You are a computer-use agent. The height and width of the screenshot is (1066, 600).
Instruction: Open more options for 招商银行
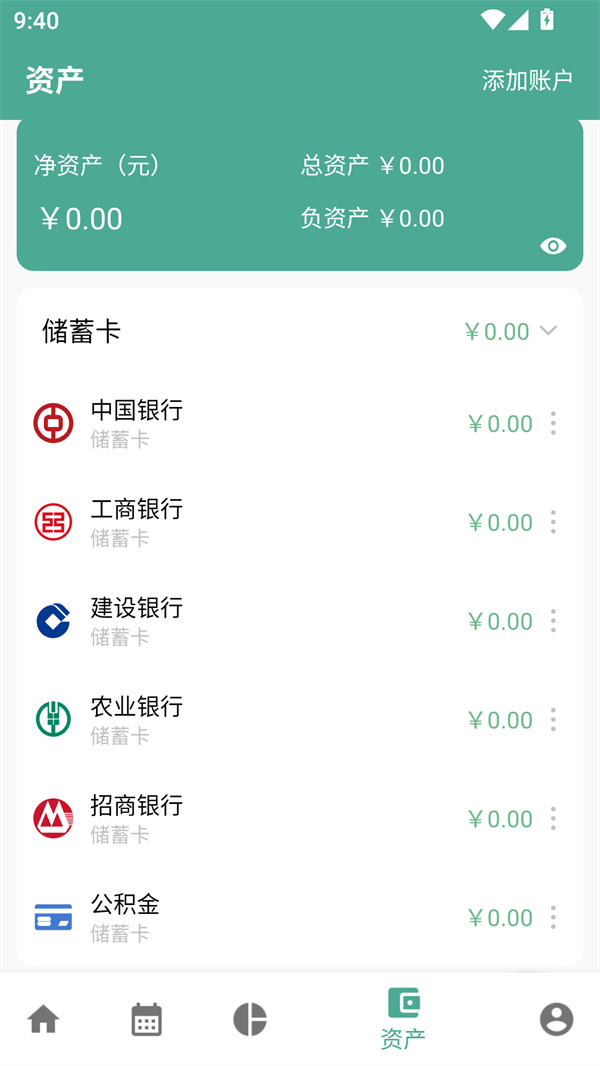tap(553, 819)
